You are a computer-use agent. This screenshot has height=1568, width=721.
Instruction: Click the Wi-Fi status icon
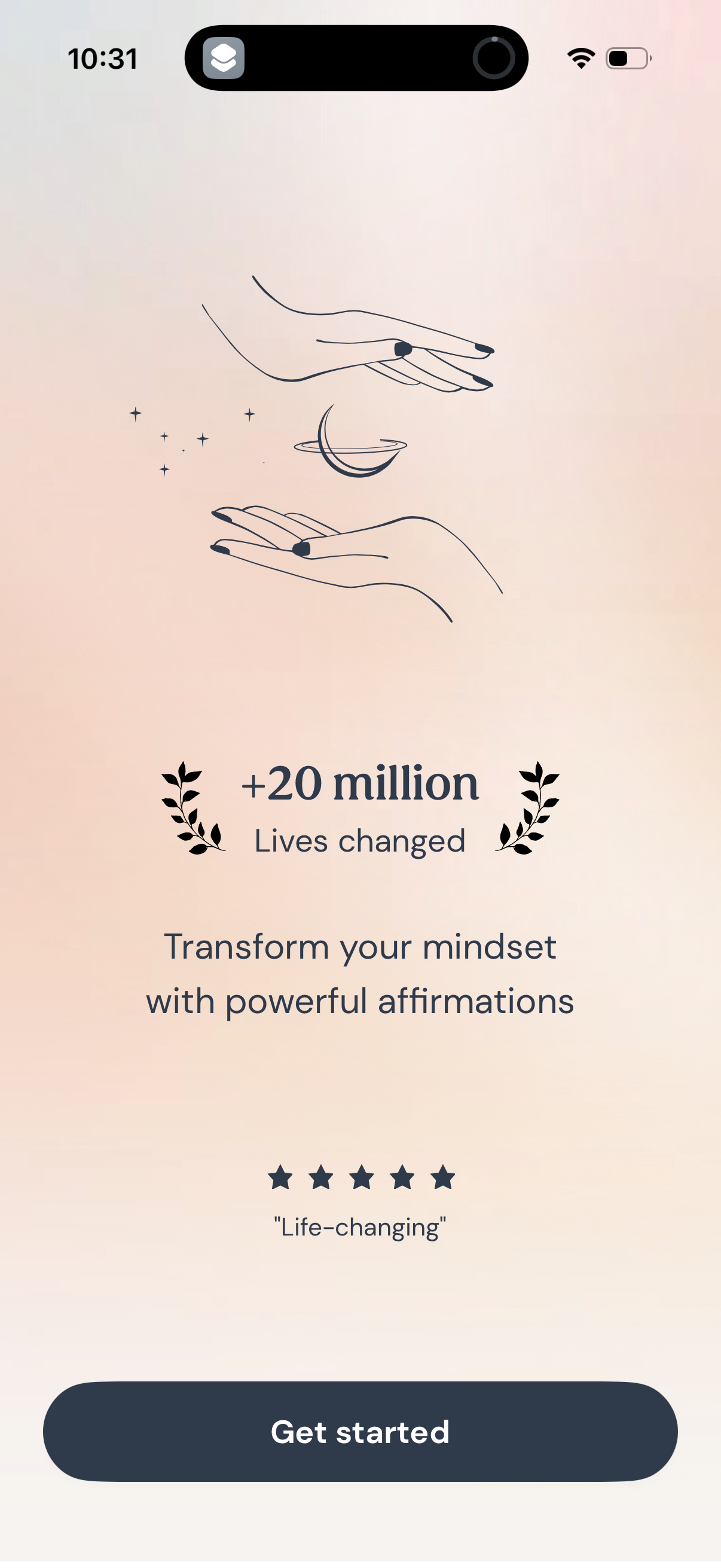tap(579, 57)
